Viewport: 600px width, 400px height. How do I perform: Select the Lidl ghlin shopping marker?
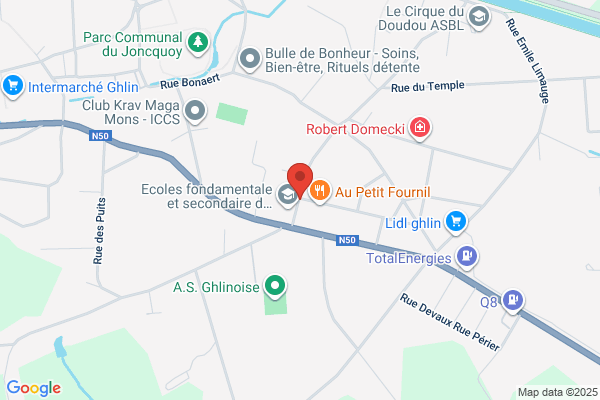(x=456, y=222)
